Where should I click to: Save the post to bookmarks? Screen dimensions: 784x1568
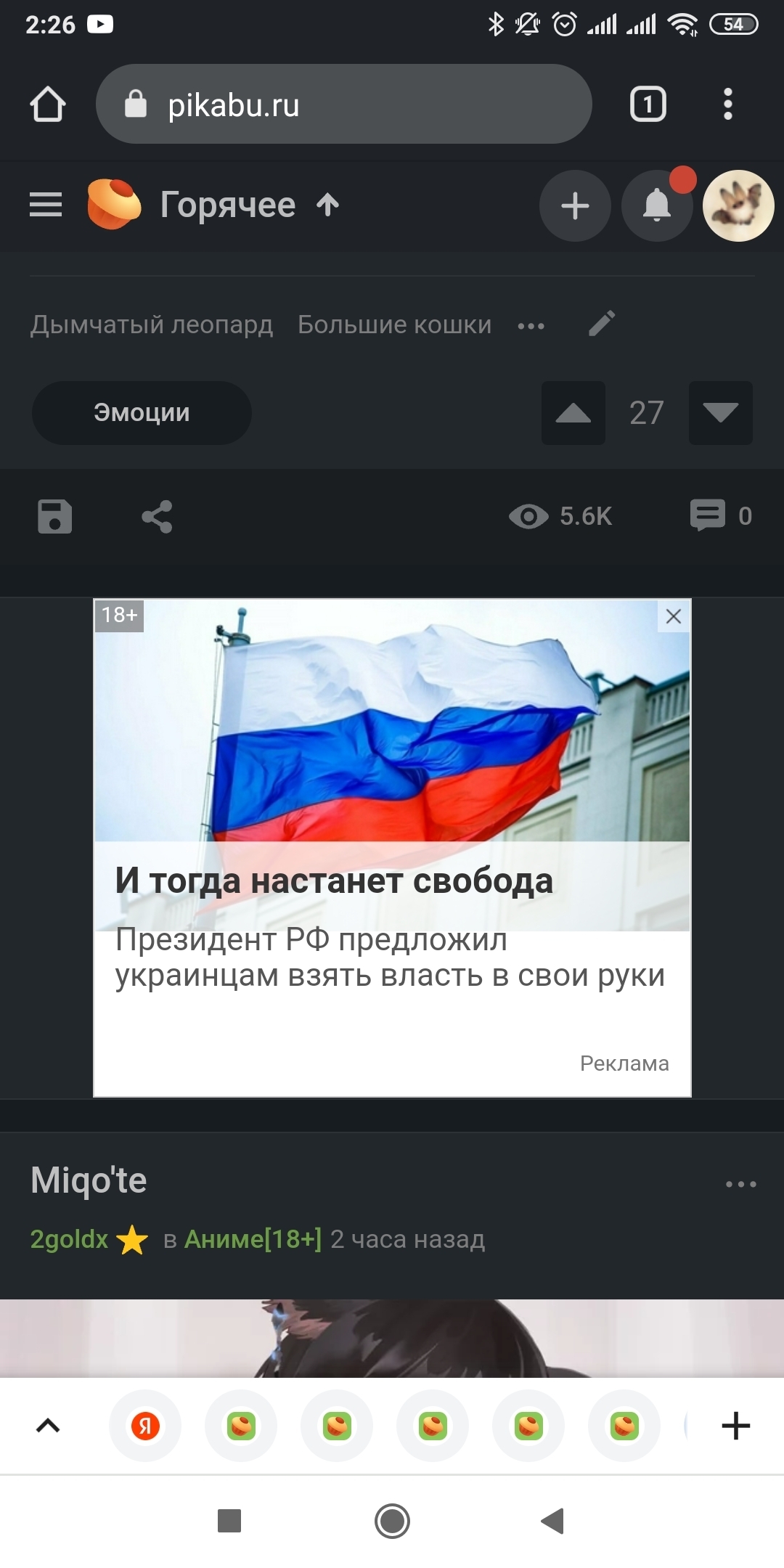[55, 517]
